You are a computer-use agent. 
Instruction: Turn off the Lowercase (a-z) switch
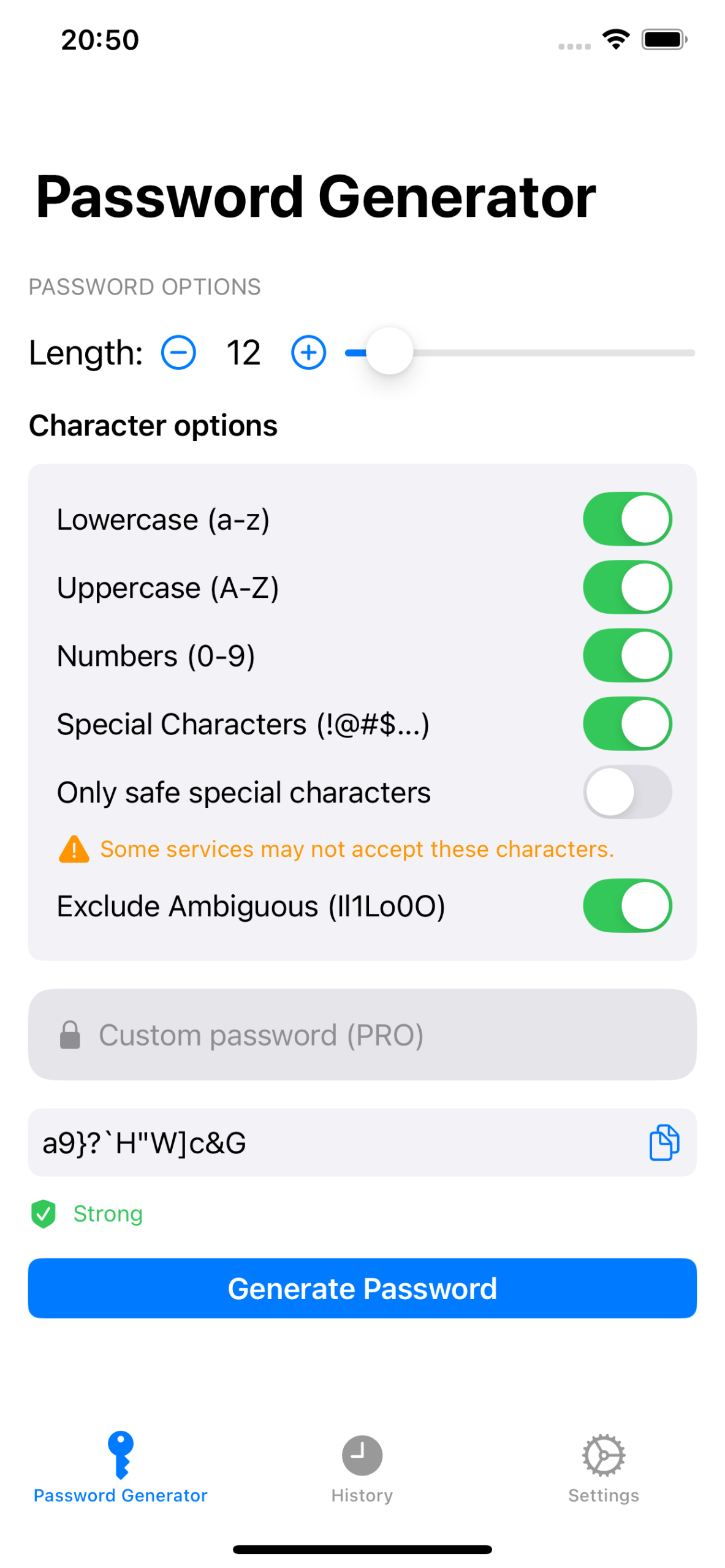pos(627,519)
